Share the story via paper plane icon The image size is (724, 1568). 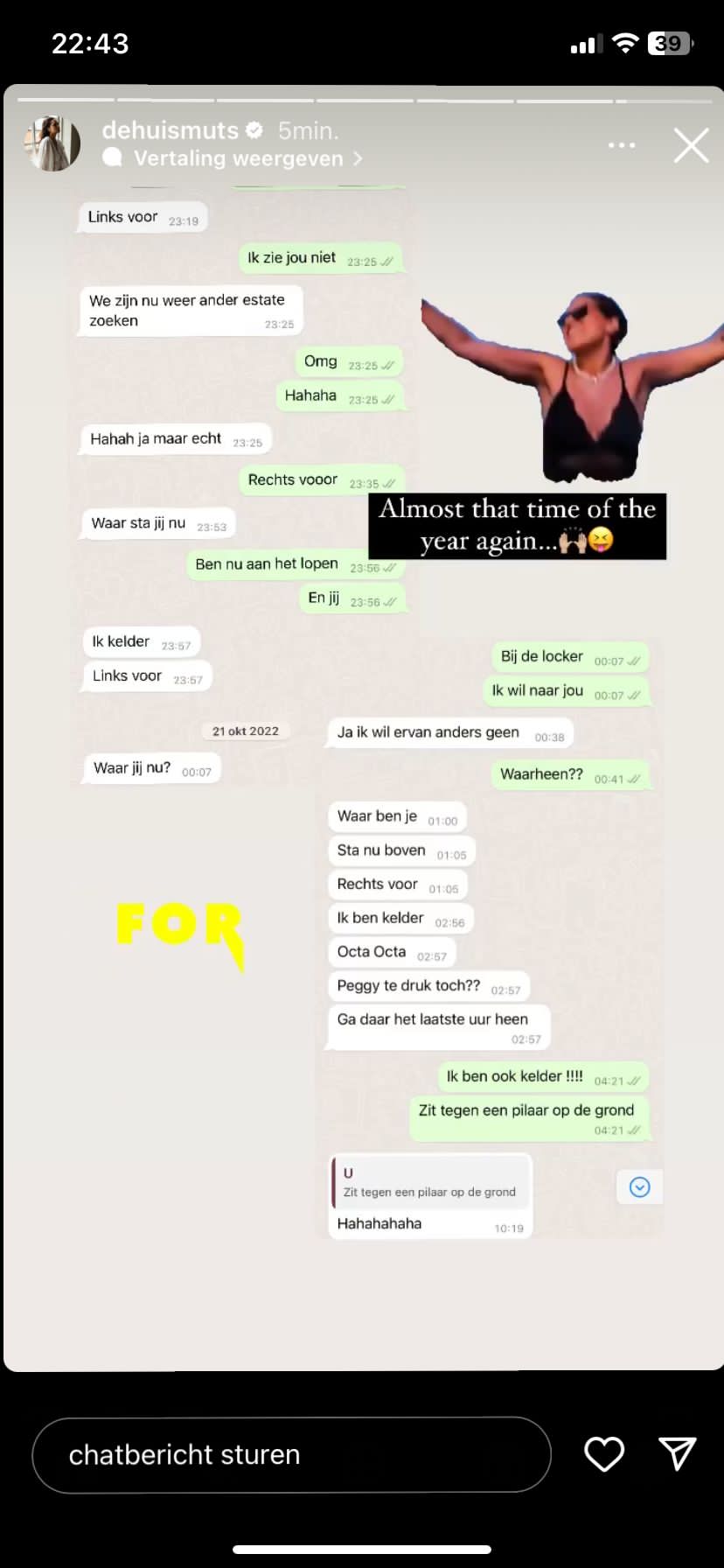(x=677, y=1453)
